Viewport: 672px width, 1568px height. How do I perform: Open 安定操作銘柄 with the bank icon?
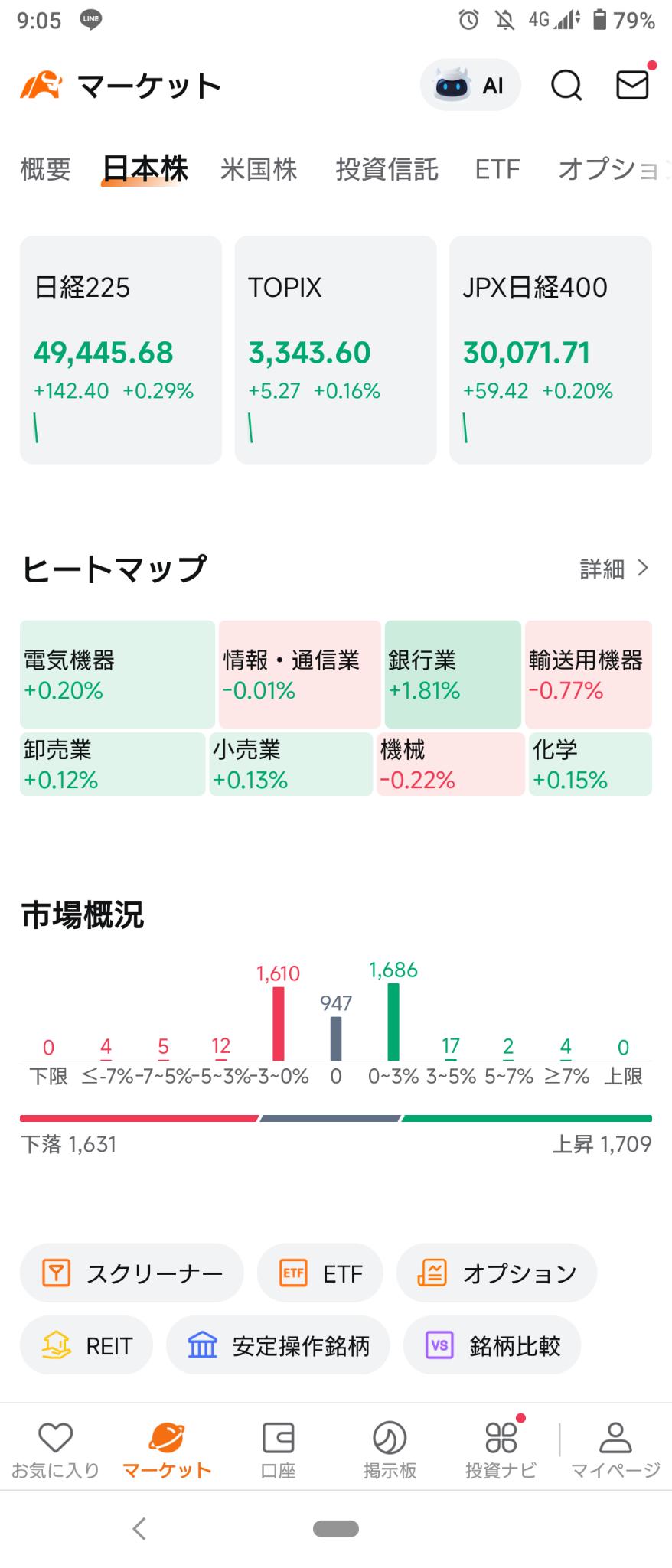point(277,1345)
